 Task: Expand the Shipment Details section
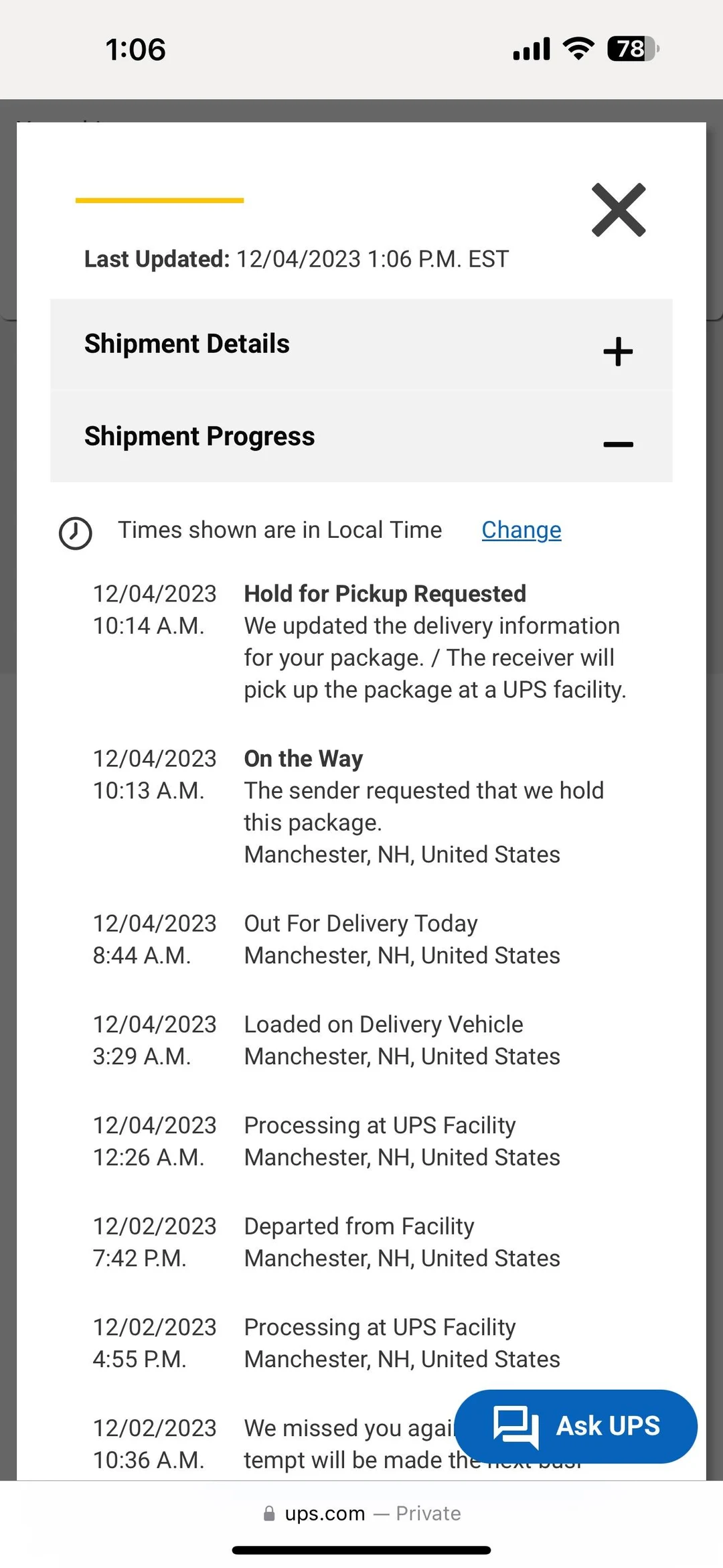tap(617, 351)
